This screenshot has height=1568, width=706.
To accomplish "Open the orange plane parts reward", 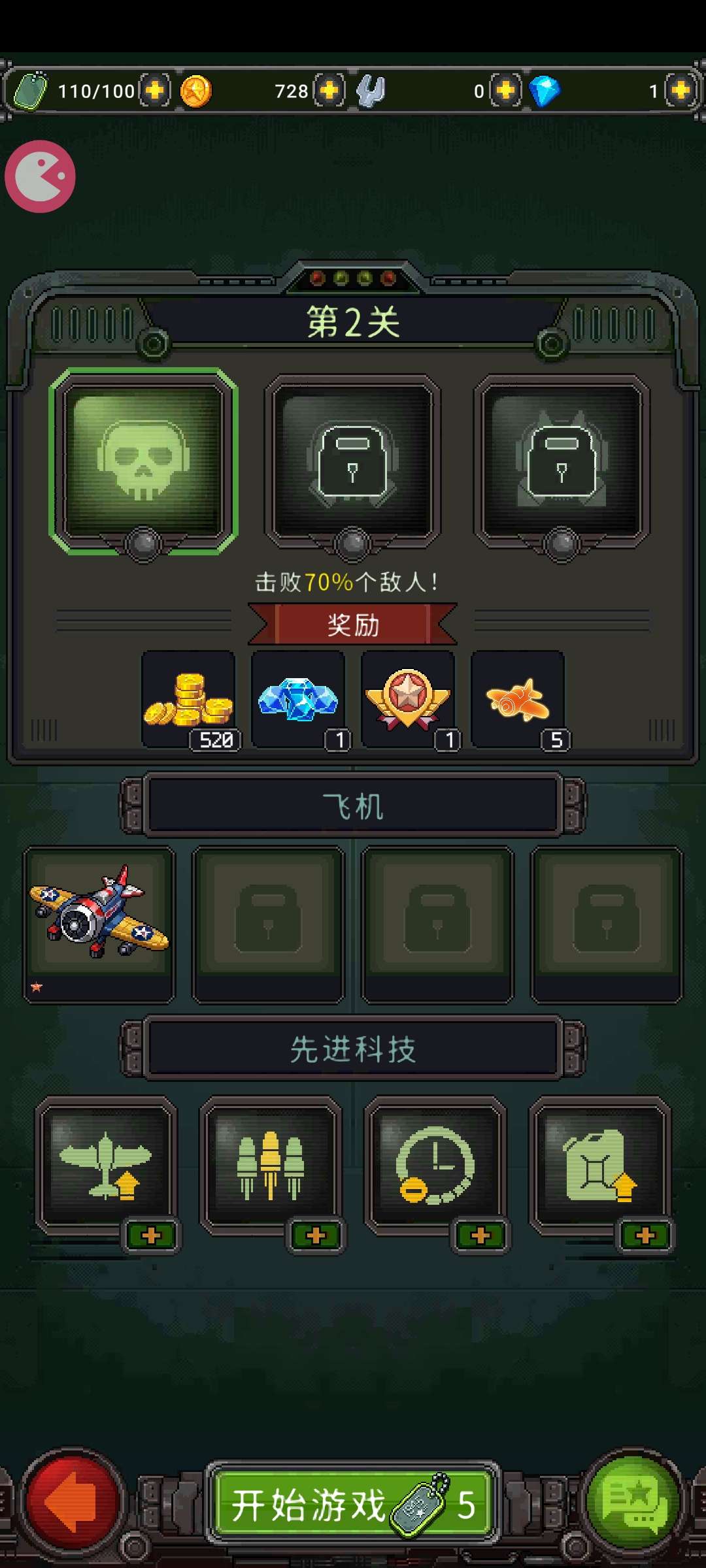I will (517, 699).
